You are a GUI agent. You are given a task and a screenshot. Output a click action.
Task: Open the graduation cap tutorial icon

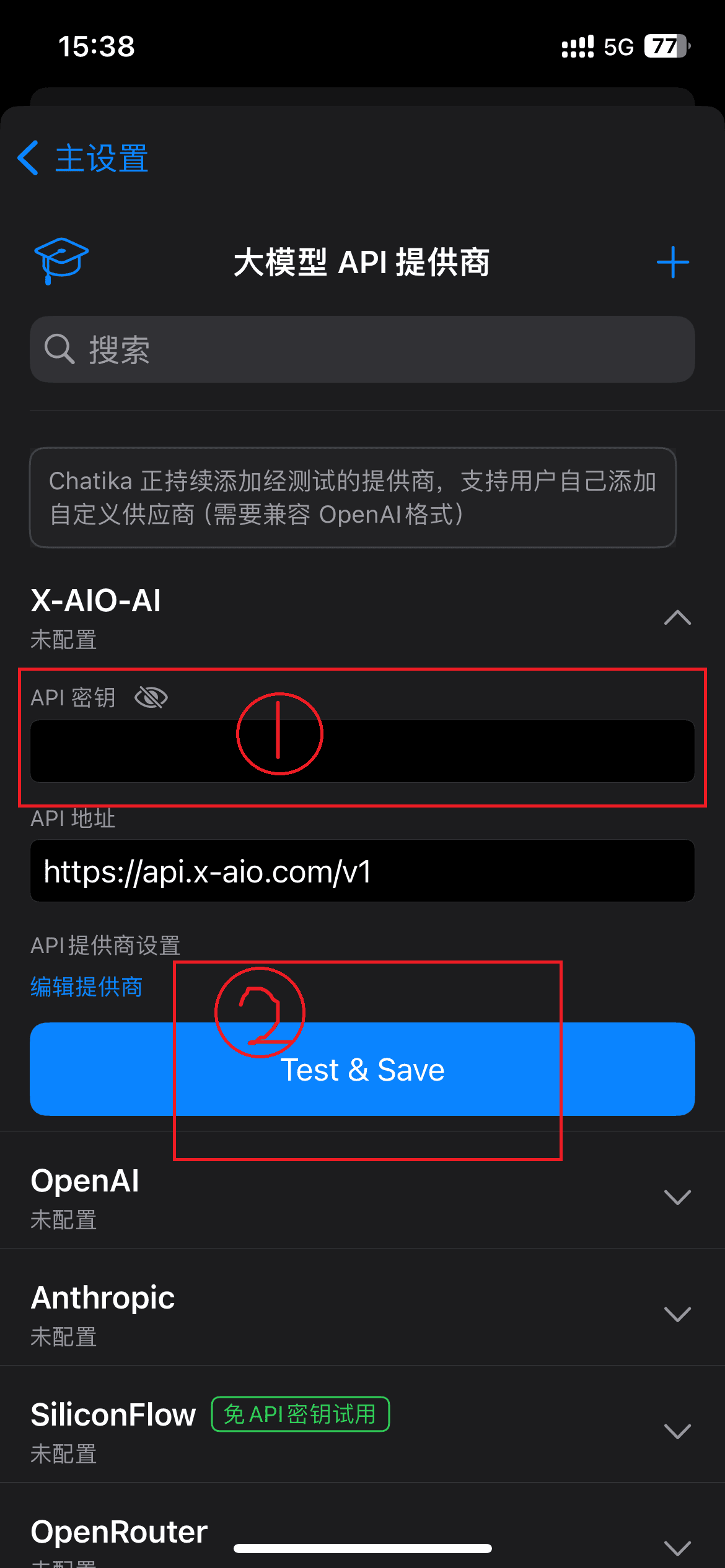(x=61, y=260)
